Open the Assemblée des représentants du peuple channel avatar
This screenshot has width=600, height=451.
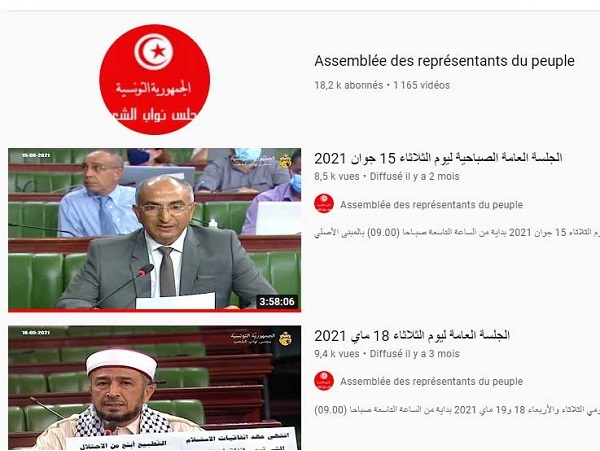tap(155, 80)
